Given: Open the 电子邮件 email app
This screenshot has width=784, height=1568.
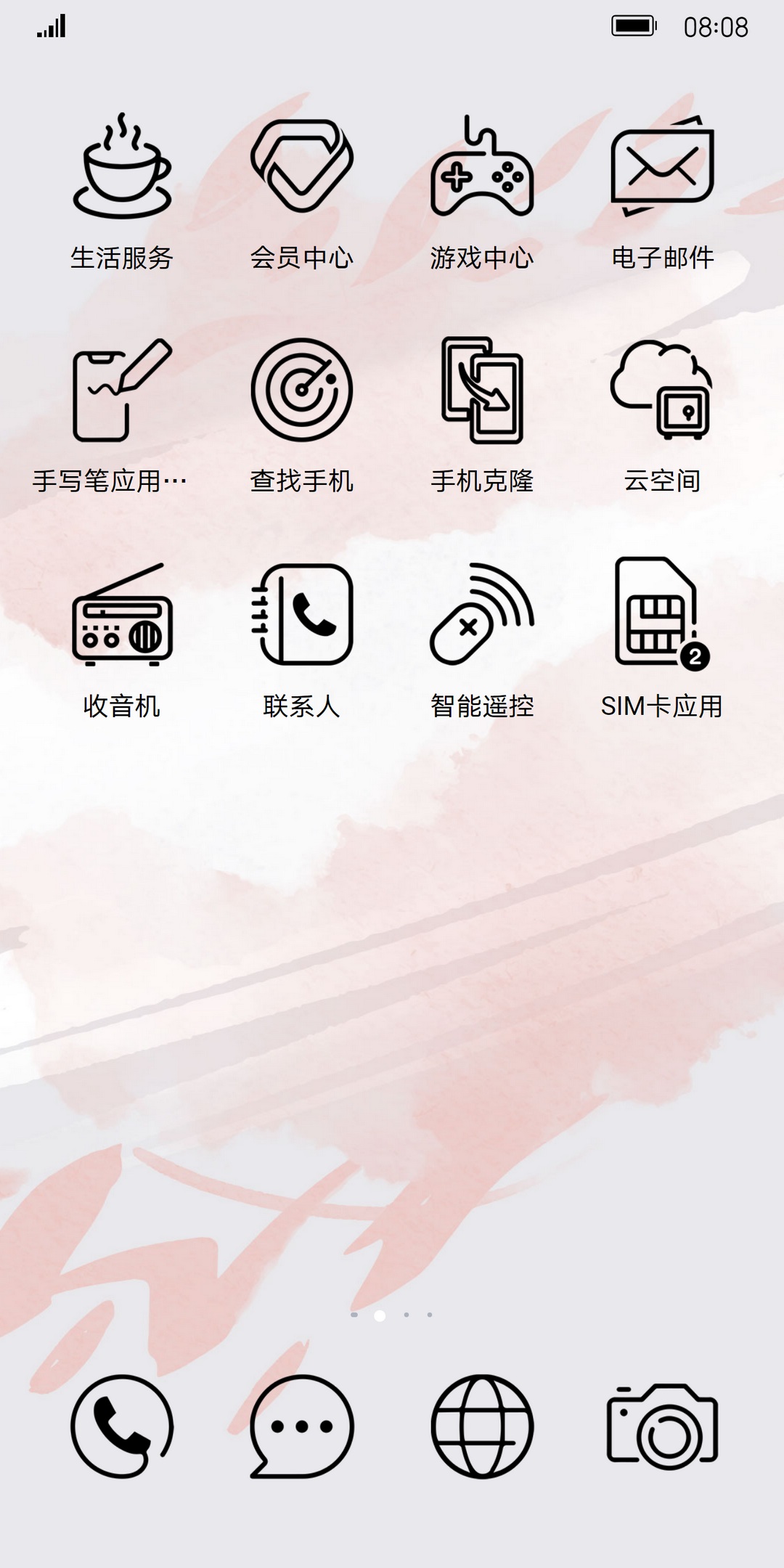Looking at the screenshot, I should coord(662,167).
